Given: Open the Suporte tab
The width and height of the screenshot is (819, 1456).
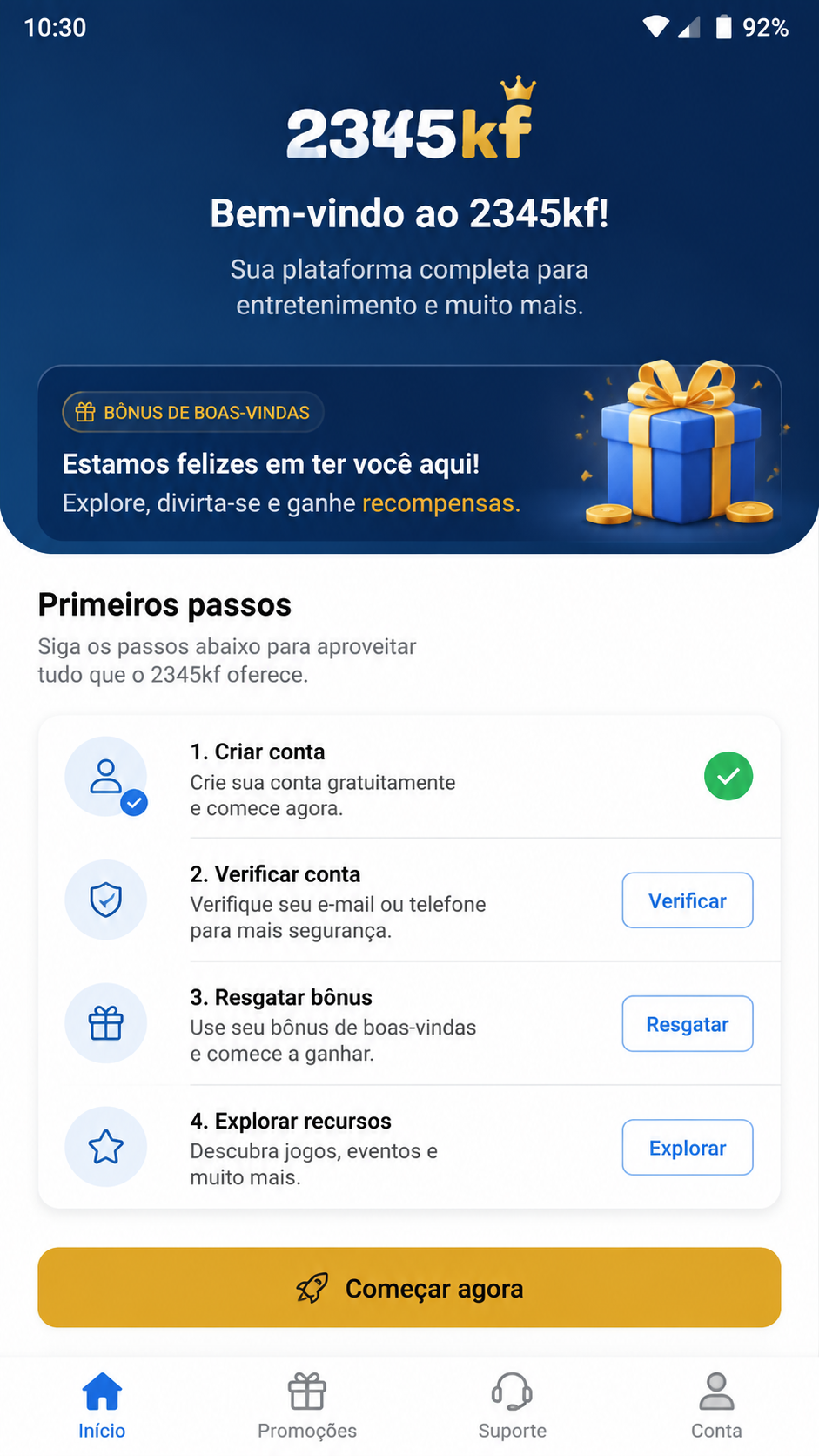Looking at the screenshot, I should [x=512, y=1405].
